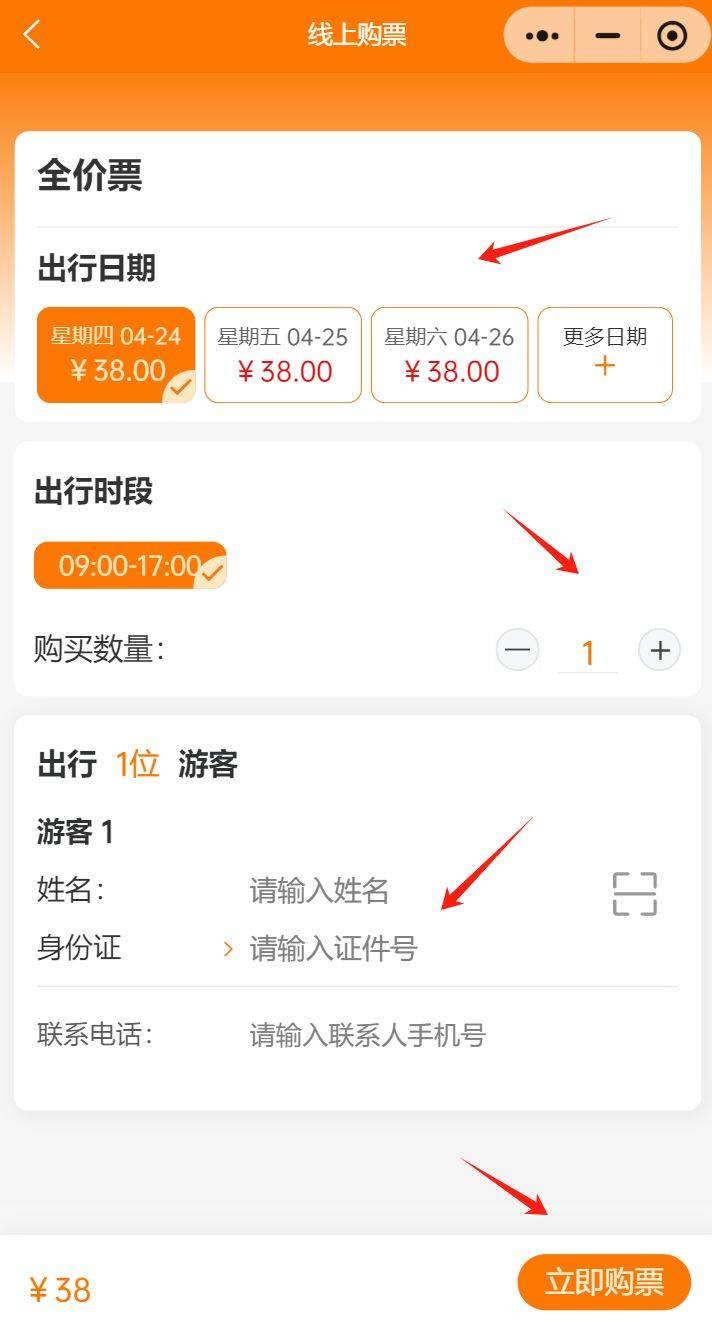
Task: Select date 星期四 04-24
Action: 116,355
